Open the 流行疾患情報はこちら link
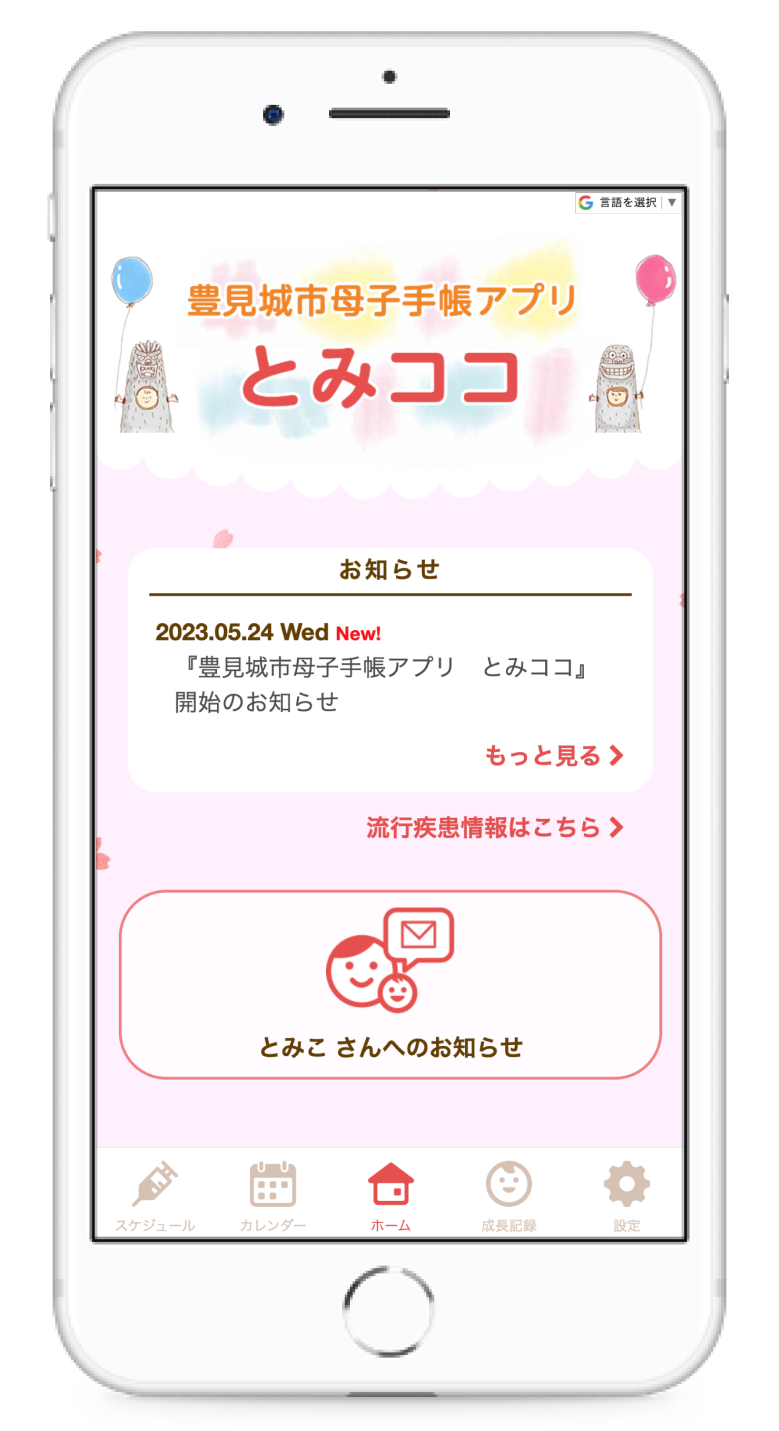779x1431 pixels. coord(495,827)
